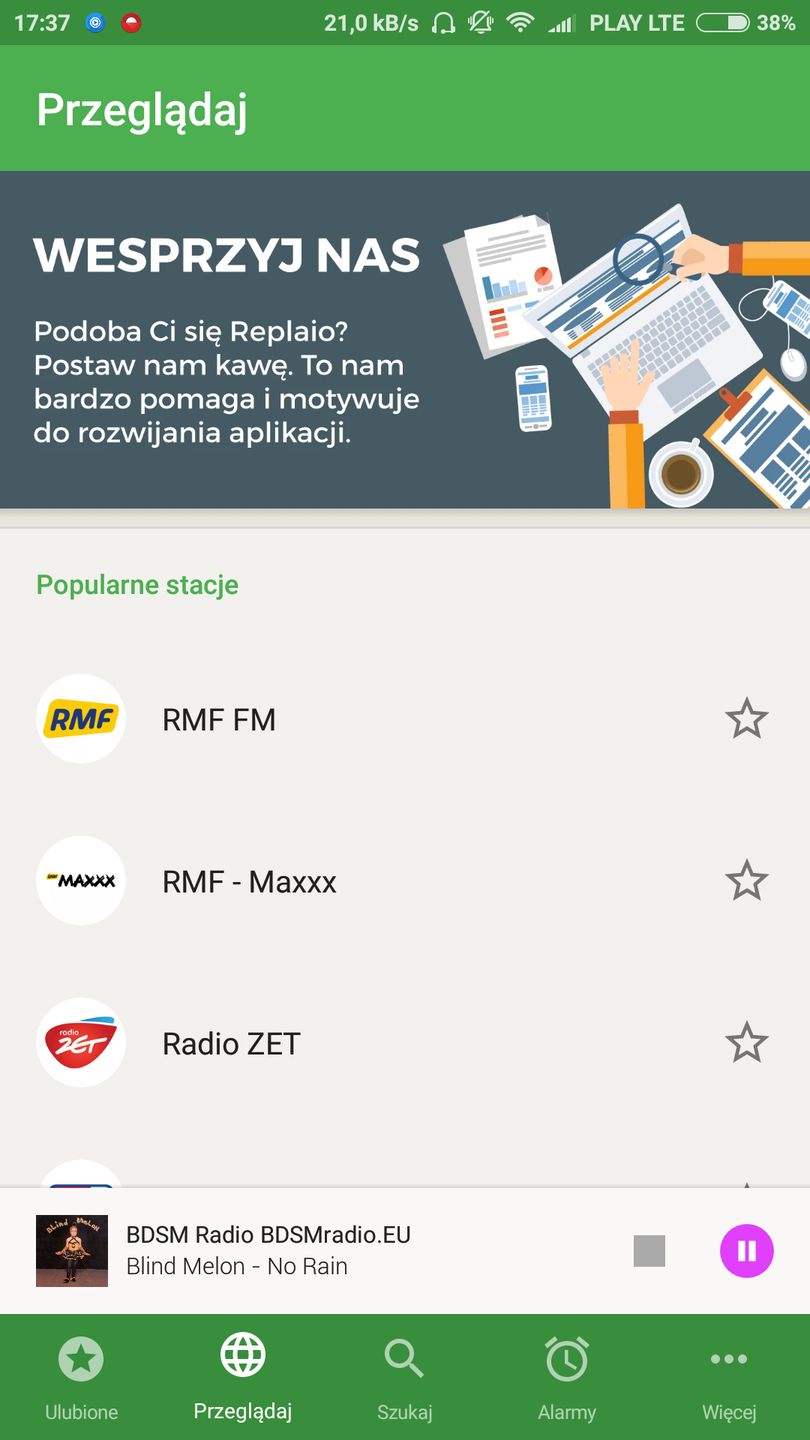Switch to the Ulubione tab
This screenshot has height=1440, width=810.
pos(81,1378)
